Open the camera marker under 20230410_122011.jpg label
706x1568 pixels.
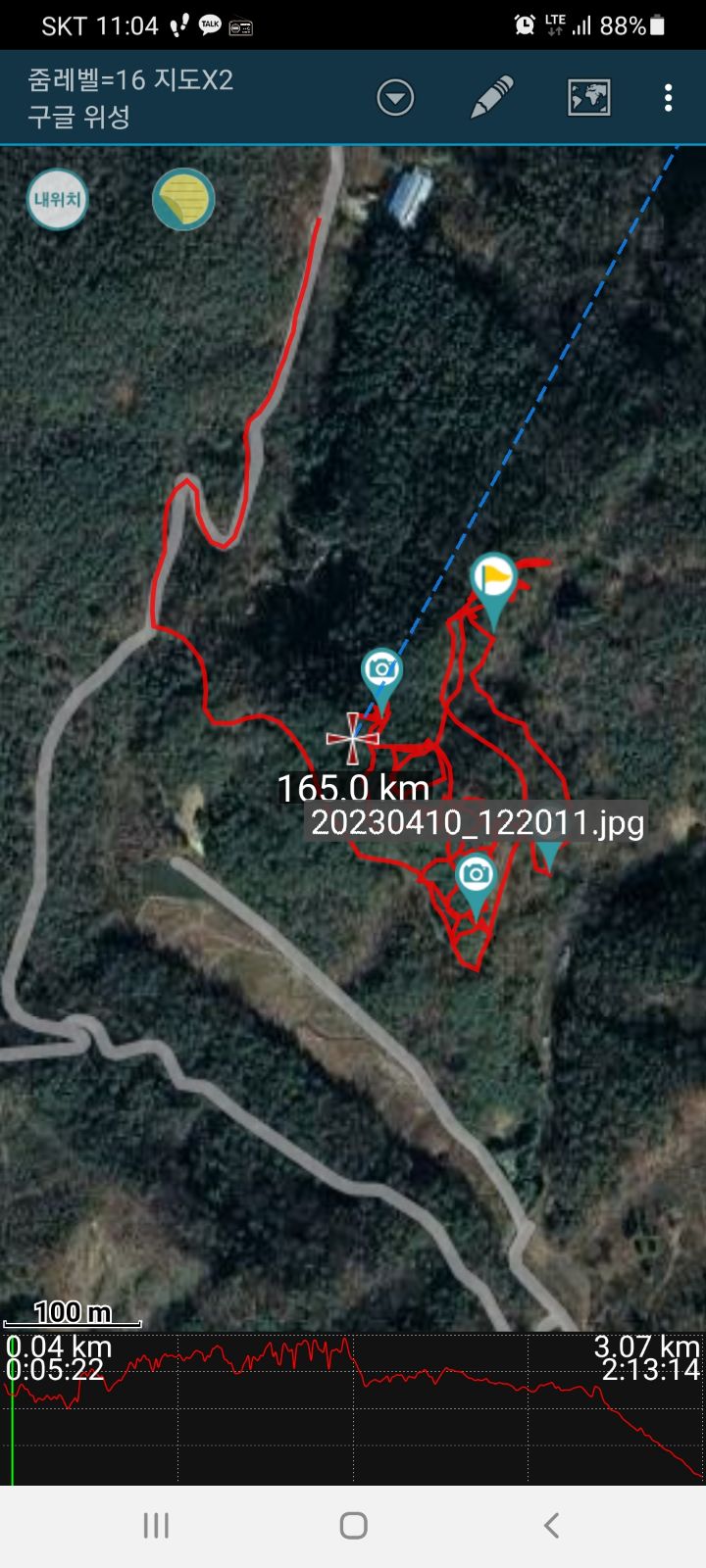pyautogui.click(x=476, y=877)
